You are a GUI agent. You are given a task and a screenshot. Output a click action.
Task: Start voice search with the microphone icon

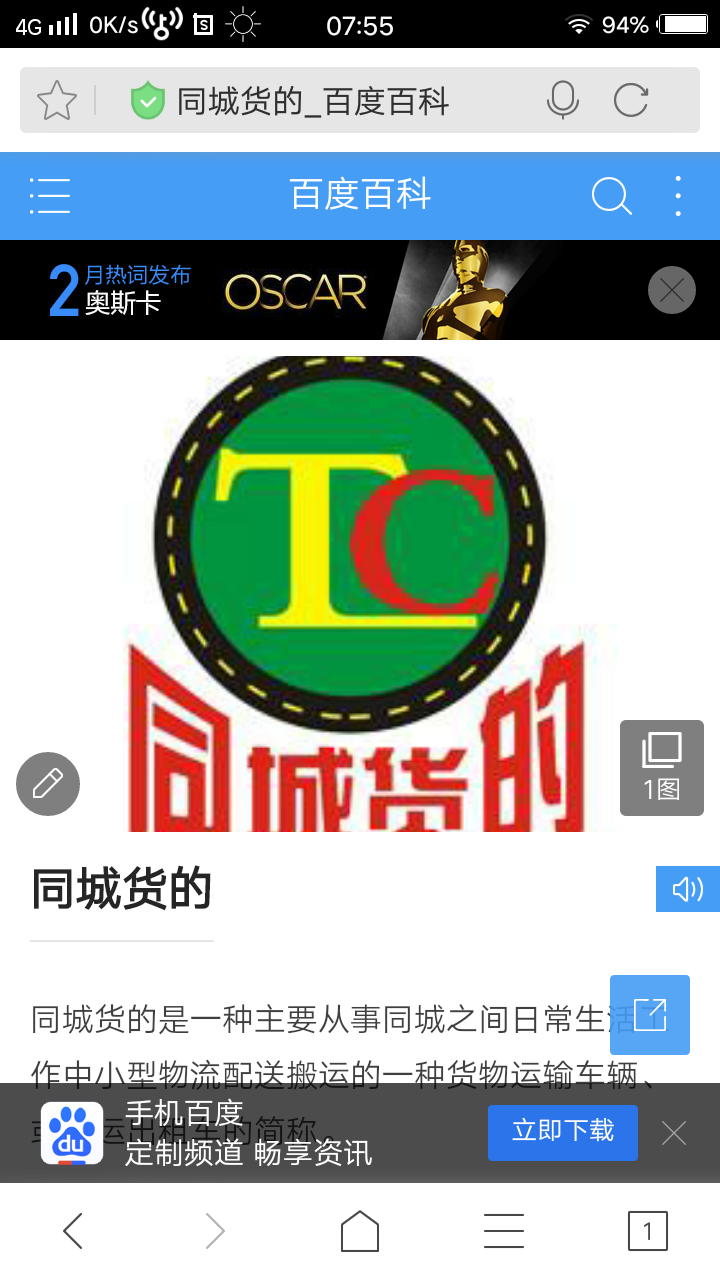click(563, 100)
